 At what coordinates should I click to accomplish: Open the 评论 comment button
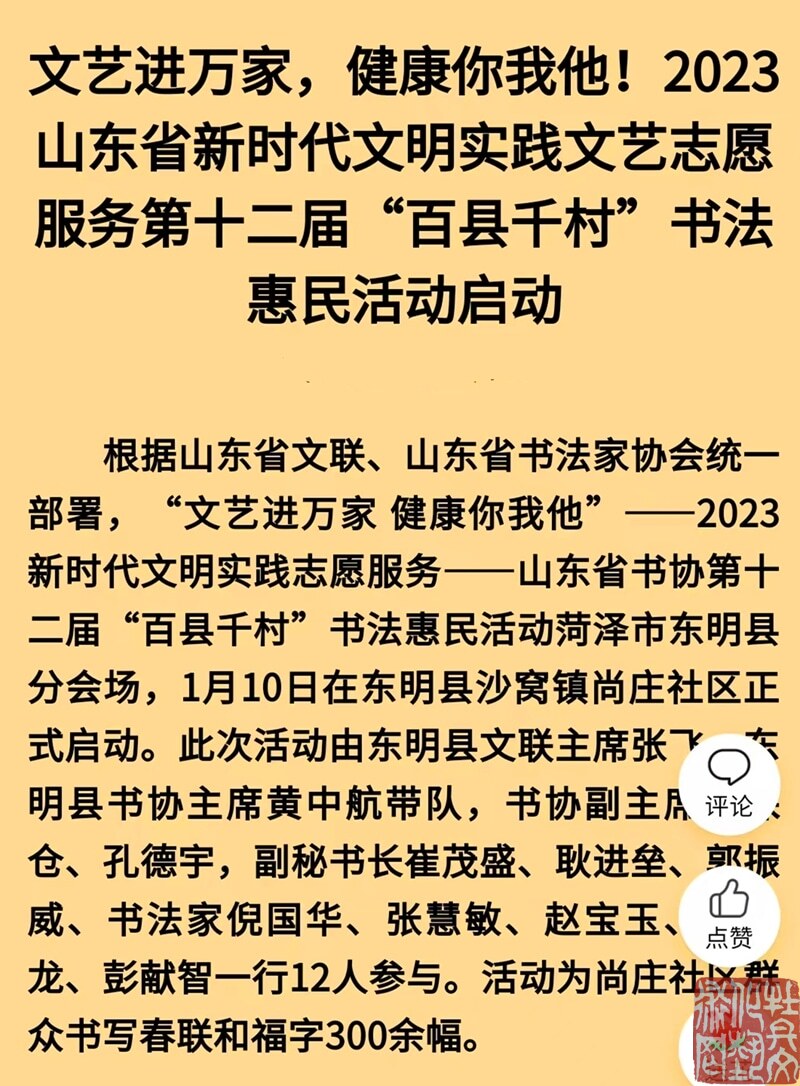click(x=729, y=784)
